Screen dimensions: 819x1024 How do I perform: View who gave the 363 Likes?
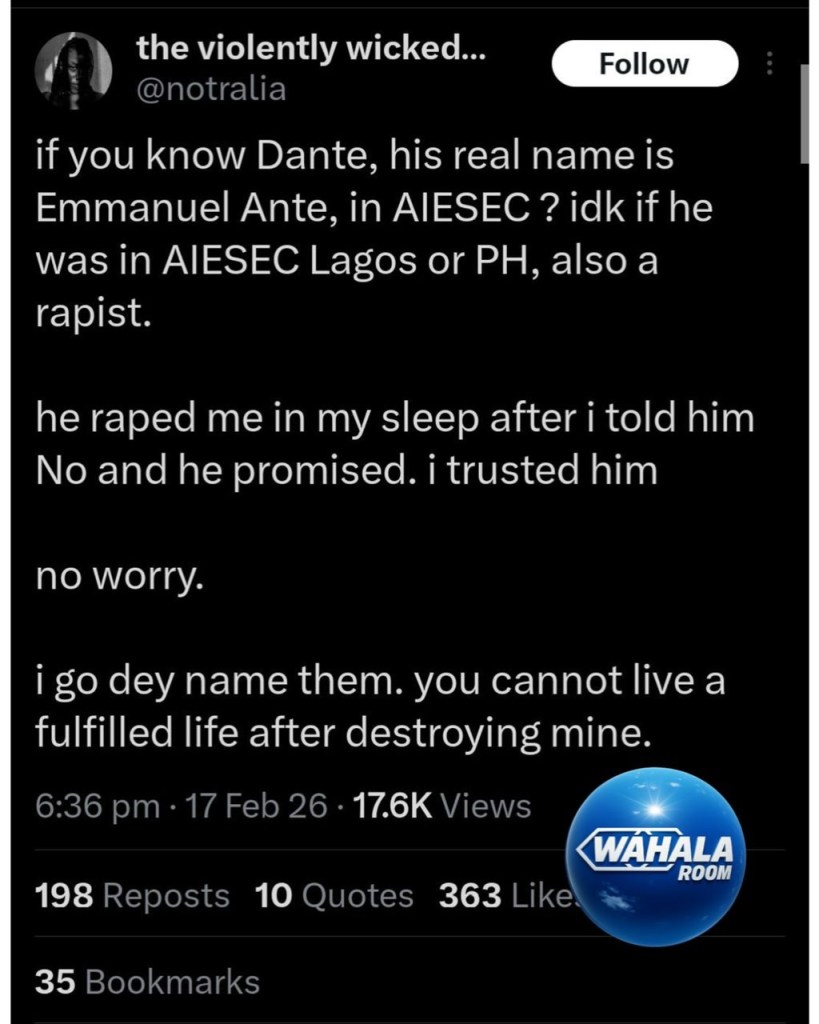pos(500,895)
